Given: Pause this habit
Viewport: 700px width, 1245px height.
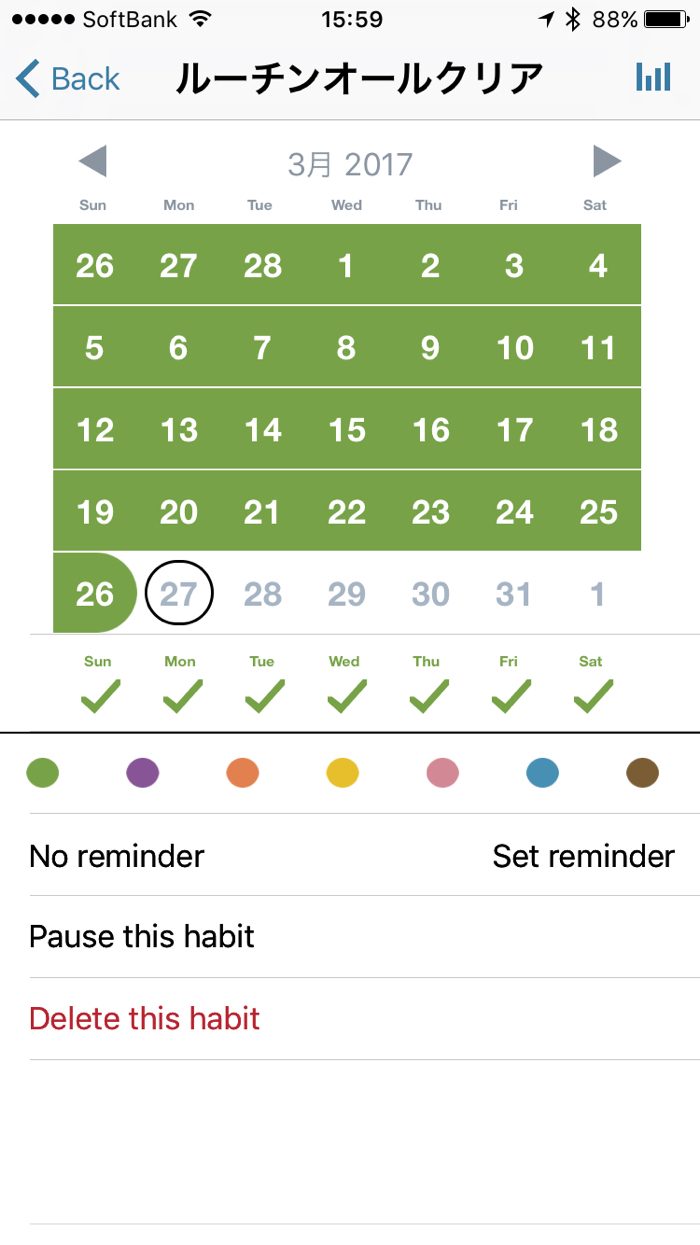Looking at the screenshot, I should click(142, 937).
